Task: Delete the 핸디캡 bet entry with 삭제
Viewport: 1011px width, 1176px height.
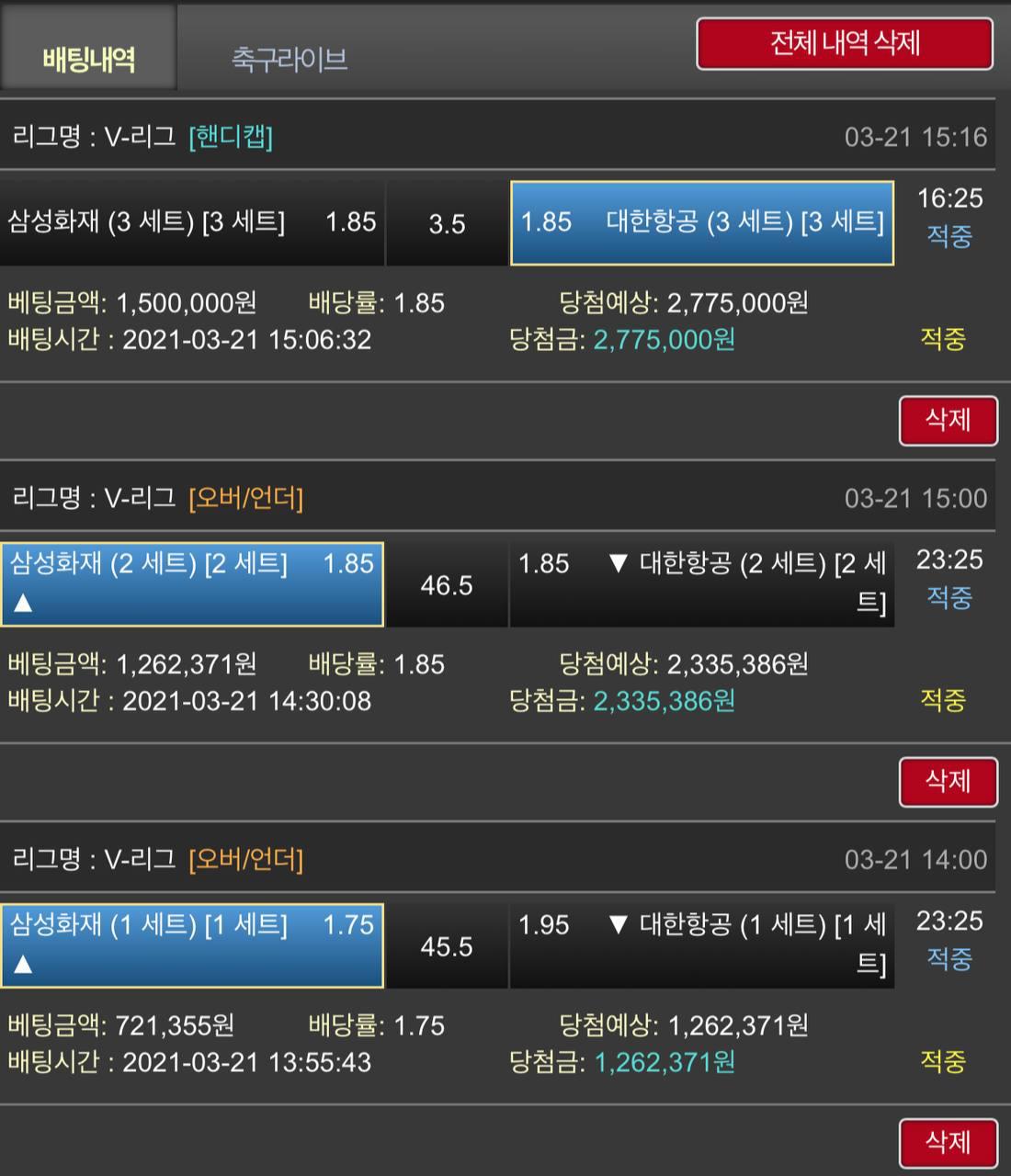Action: point(948,421)
